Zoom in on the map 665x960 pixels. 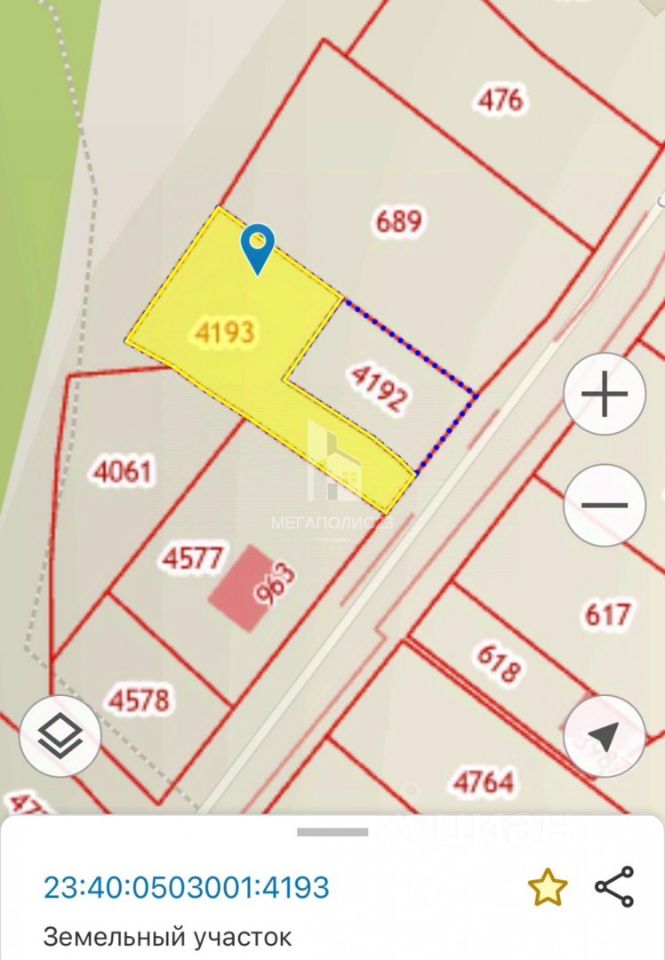(x=604, y=395)
